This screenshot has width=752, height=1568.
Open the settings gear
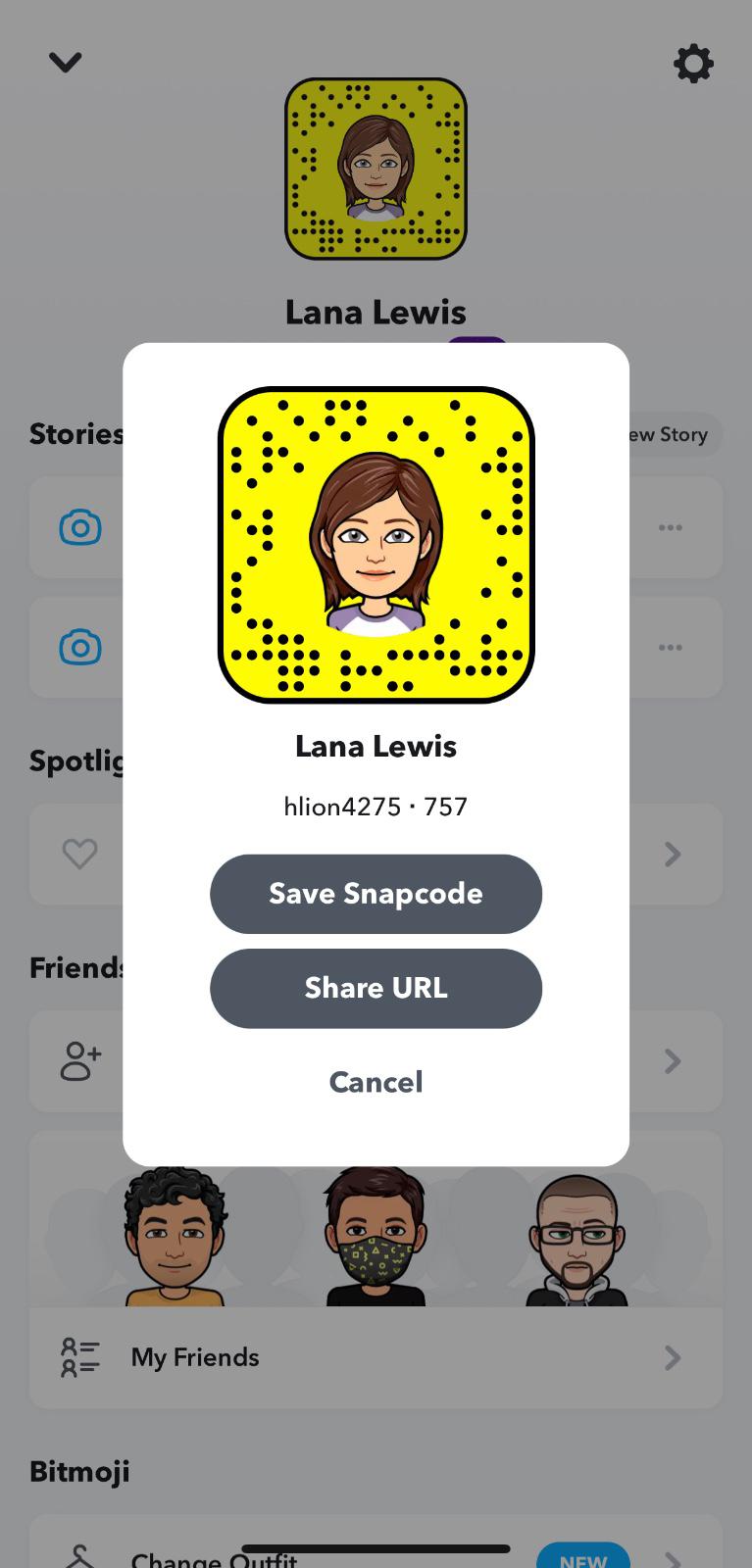click(x=693, y=64)
